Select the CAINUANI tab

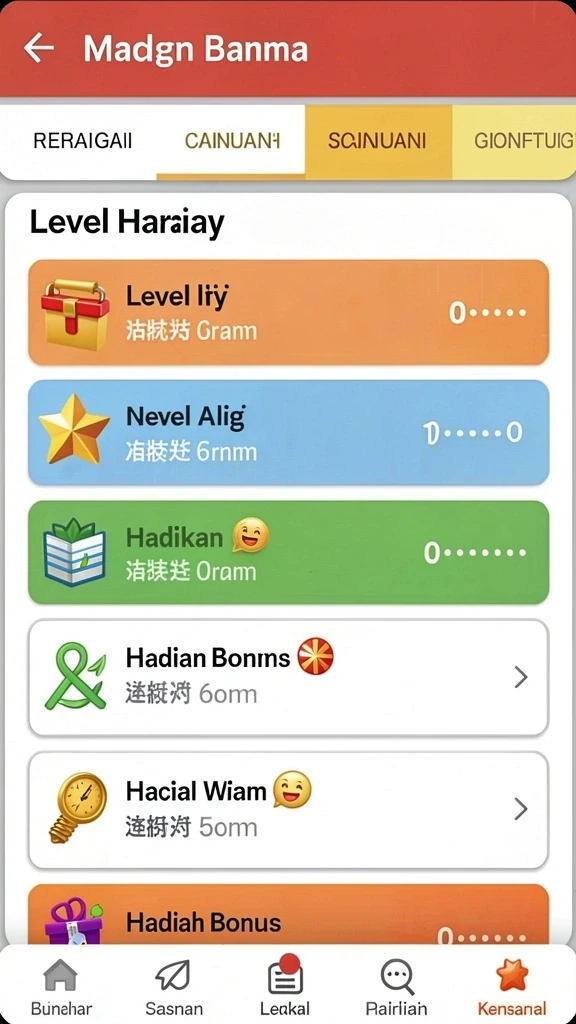pos(232,140)
